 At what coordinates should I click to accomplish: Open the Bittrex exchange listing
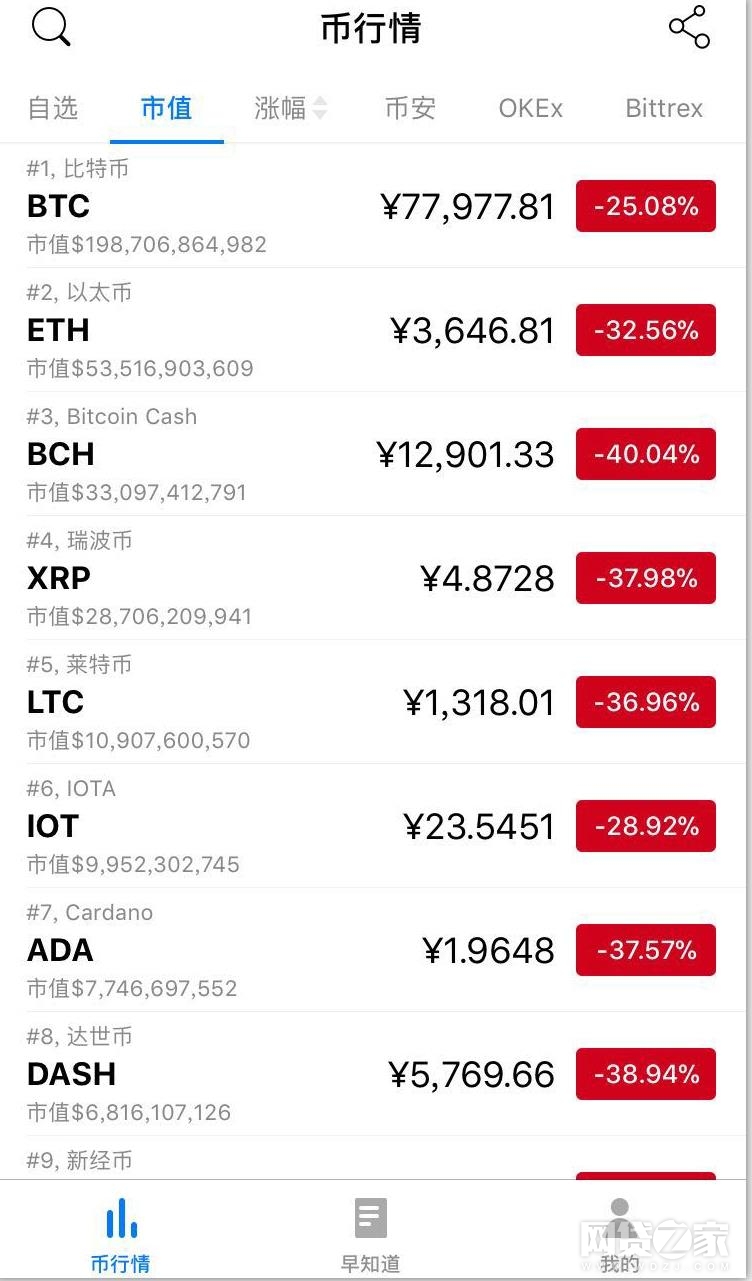click(663, 108)
